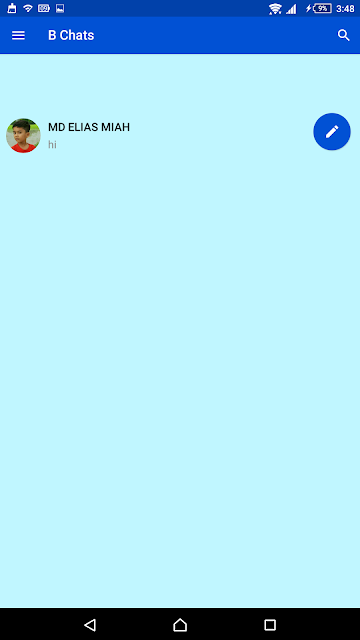This screenshot has height=640, width=360.
Task: Compose a new chat with the pencil button
Action: coord(332,131)
